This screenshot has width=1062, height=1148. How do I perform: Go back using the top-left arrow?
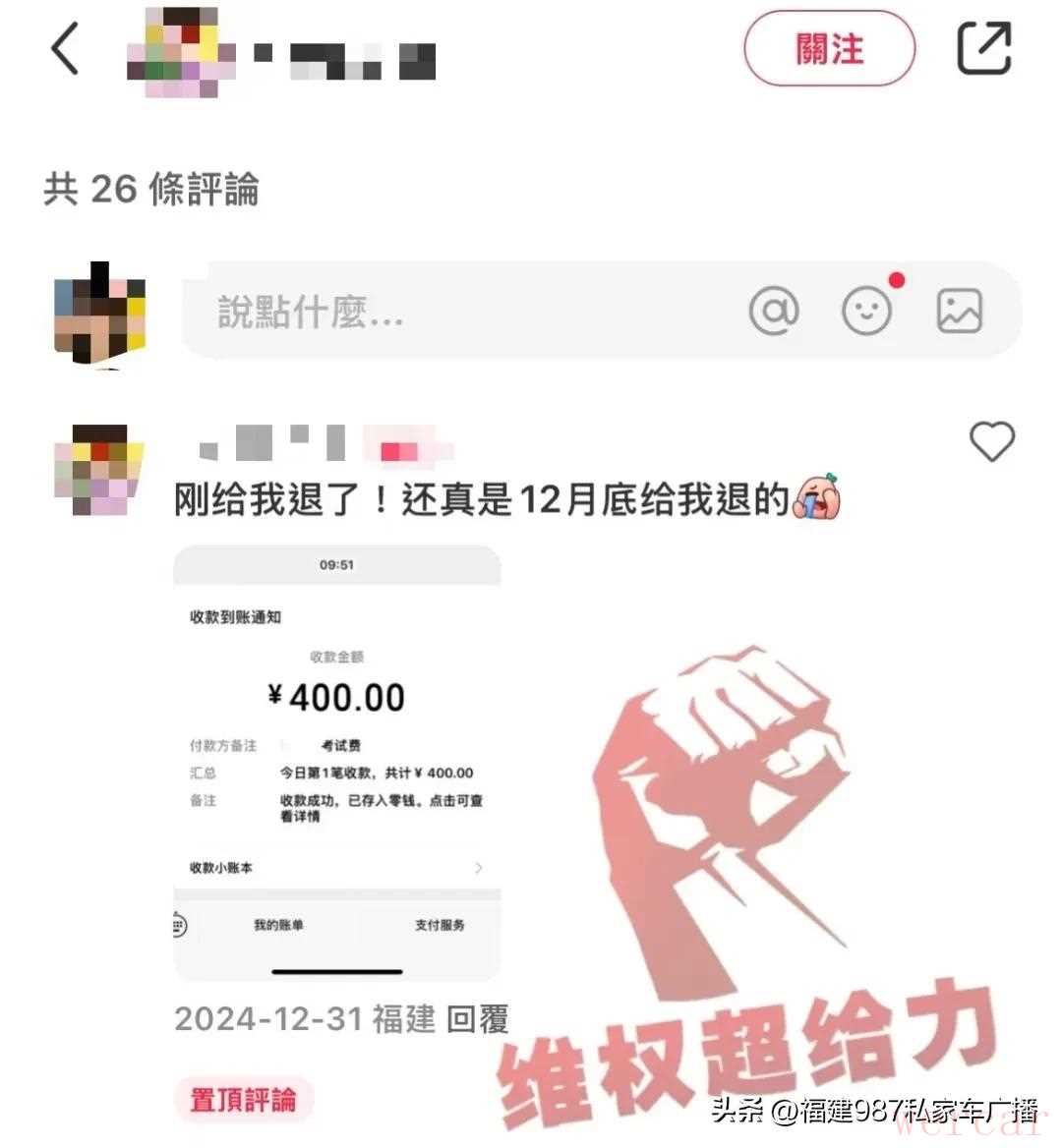65,49
